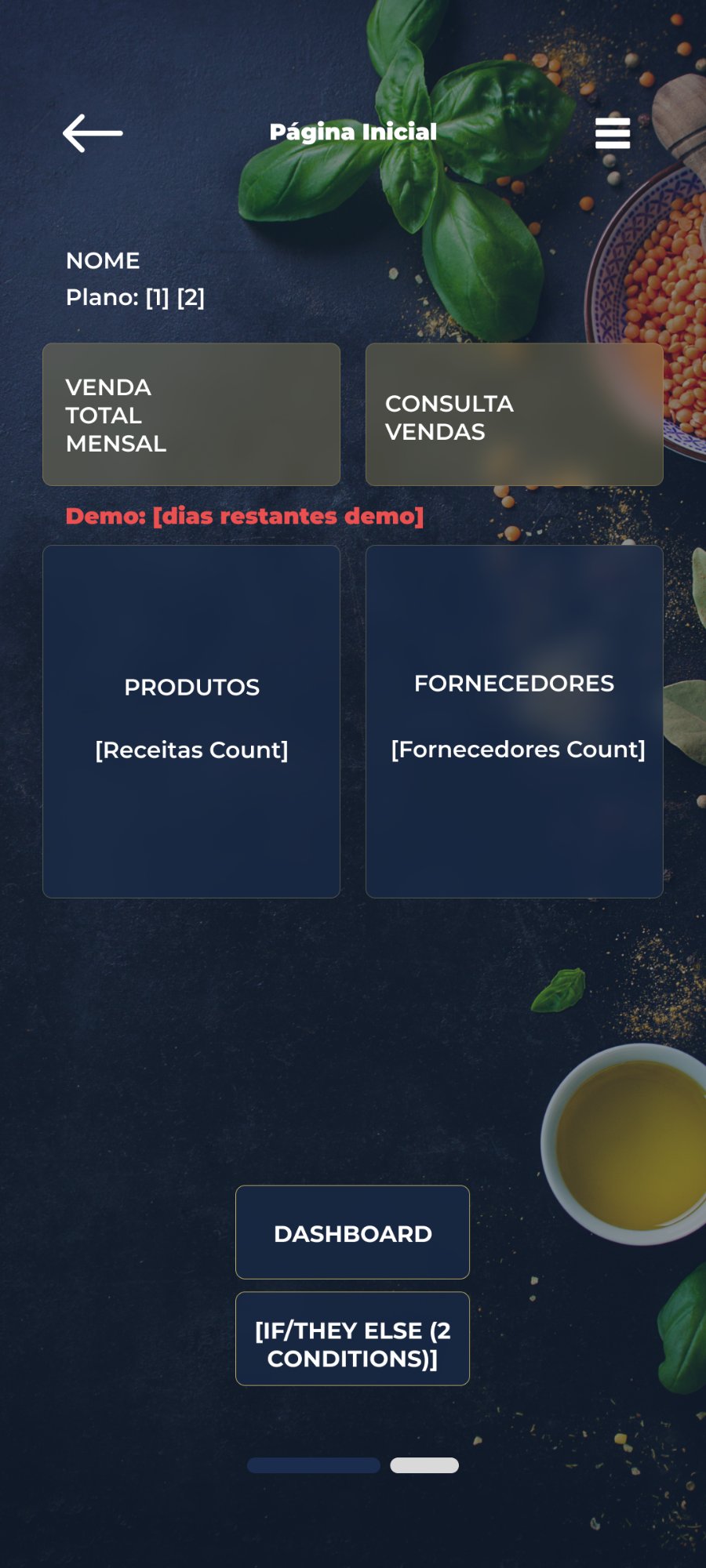The width and height of the screenshot is (706, 1568).
Task: View the Produtos card
Action: pos(191,721)
